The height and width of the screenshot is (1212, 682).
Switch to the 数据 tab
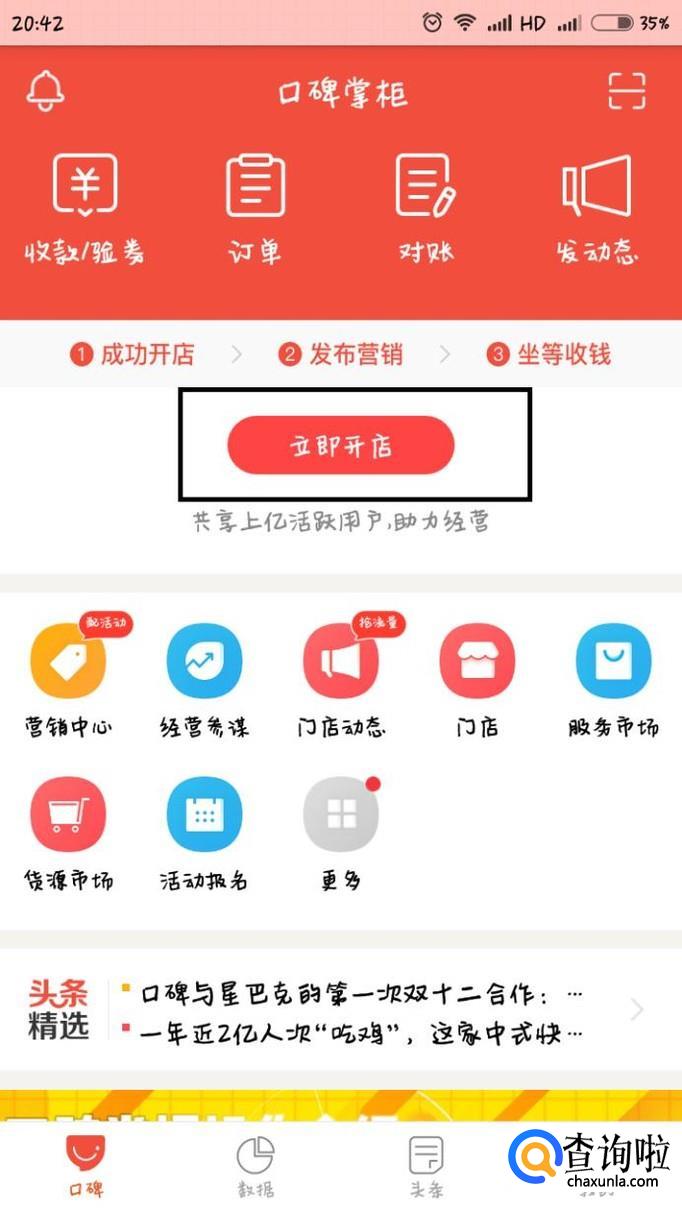(255, 1166)
